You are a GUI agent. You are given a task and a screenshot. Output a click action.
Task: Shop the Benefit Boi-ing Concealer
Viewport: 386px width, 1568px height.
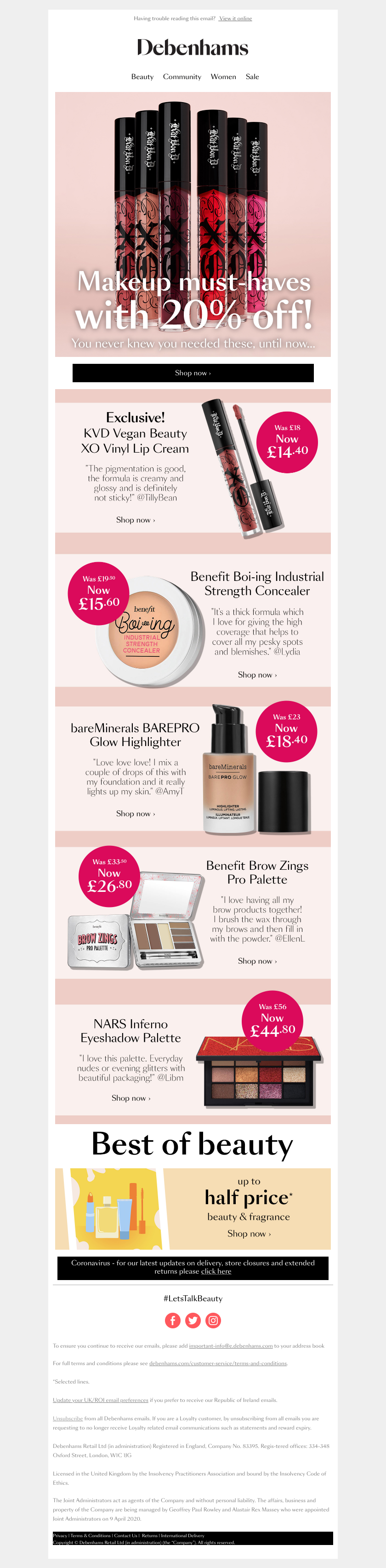pos(257,675)
